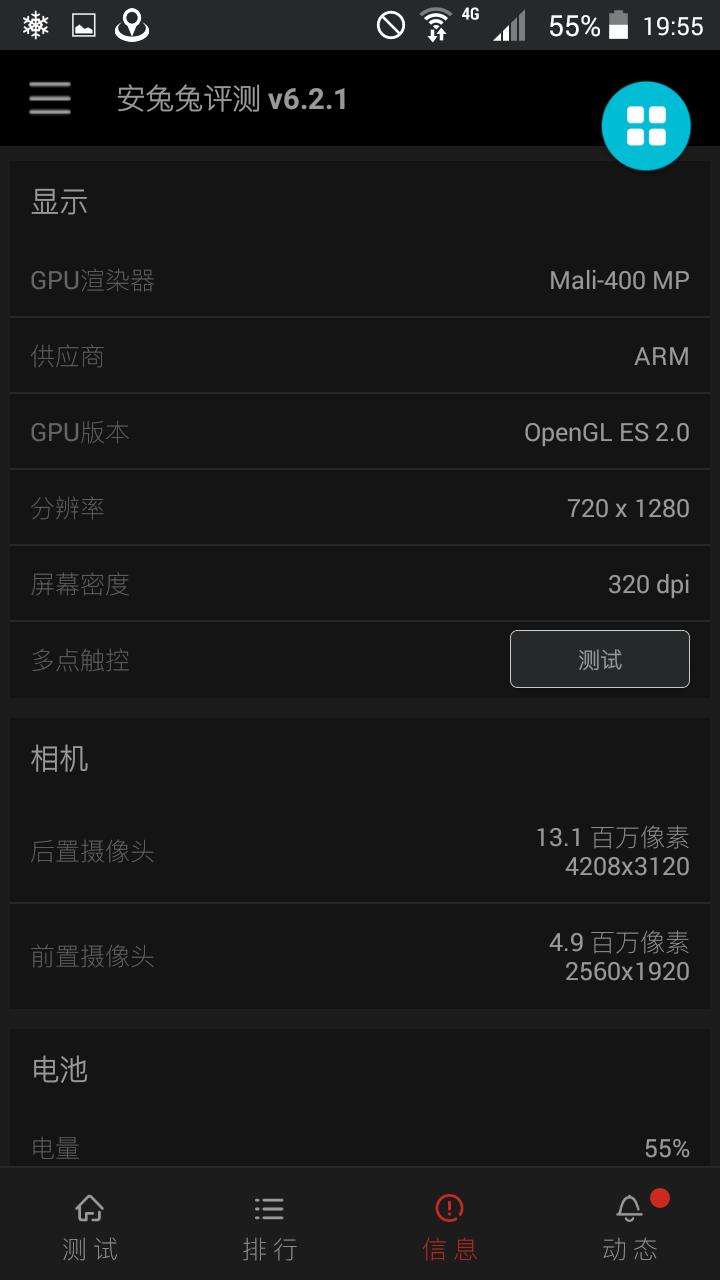Select the 测试 home icon in bottom bar
This screenshot has width=720, height=1280.
(89, 1209)
